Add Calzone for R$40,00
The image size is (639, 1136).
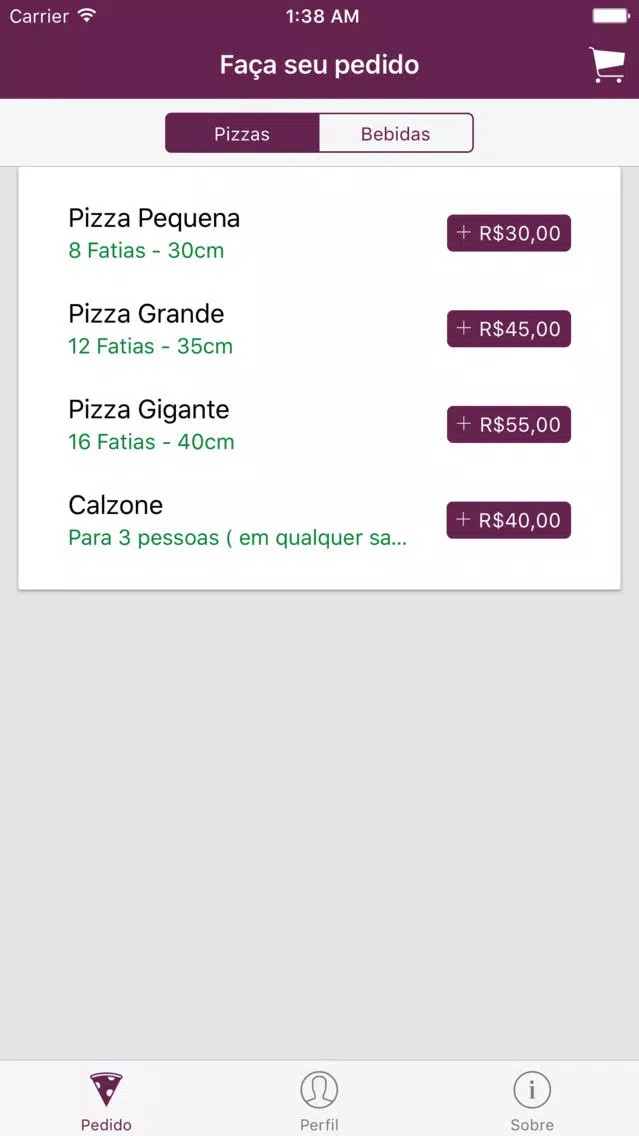coord(509,520)
